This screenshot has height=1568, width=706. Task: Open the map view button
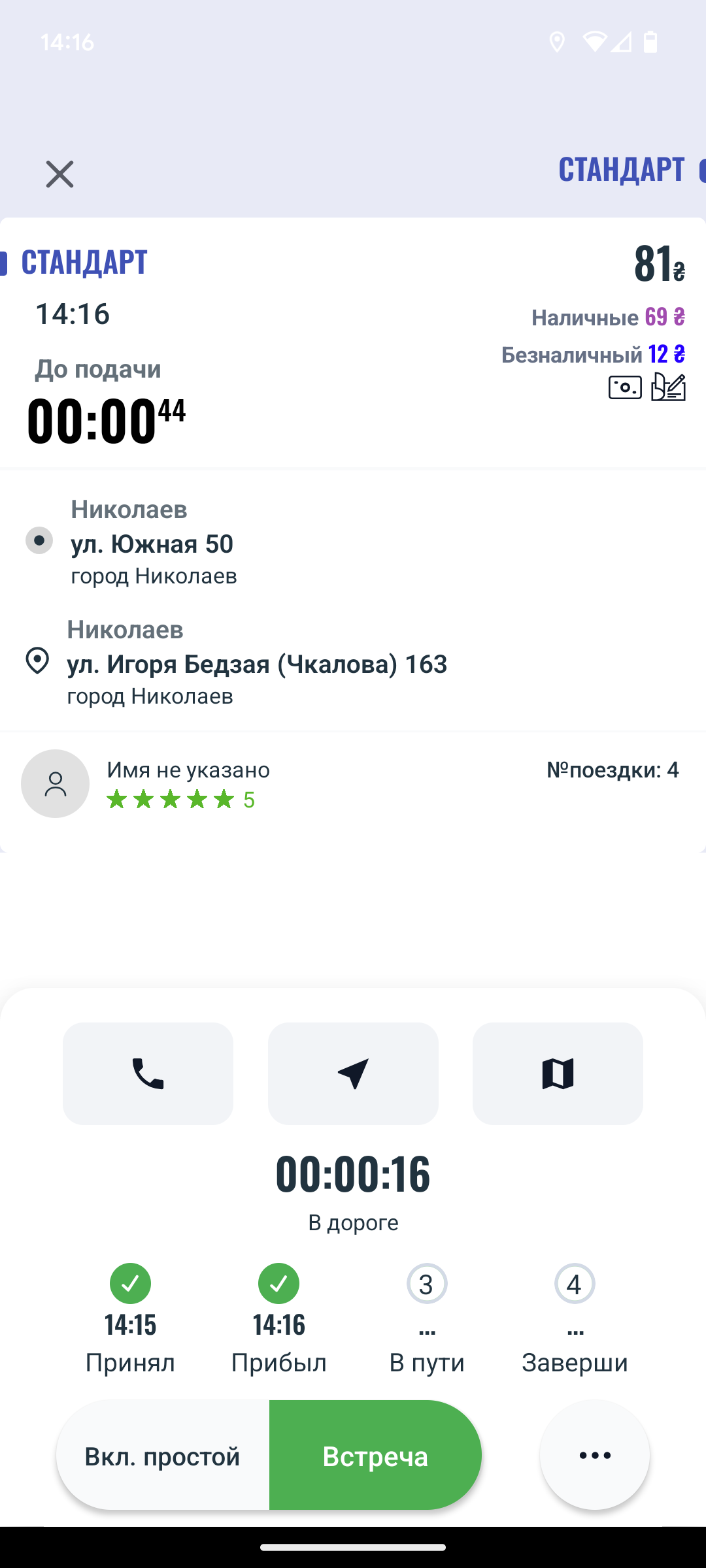click(558, 1073)
